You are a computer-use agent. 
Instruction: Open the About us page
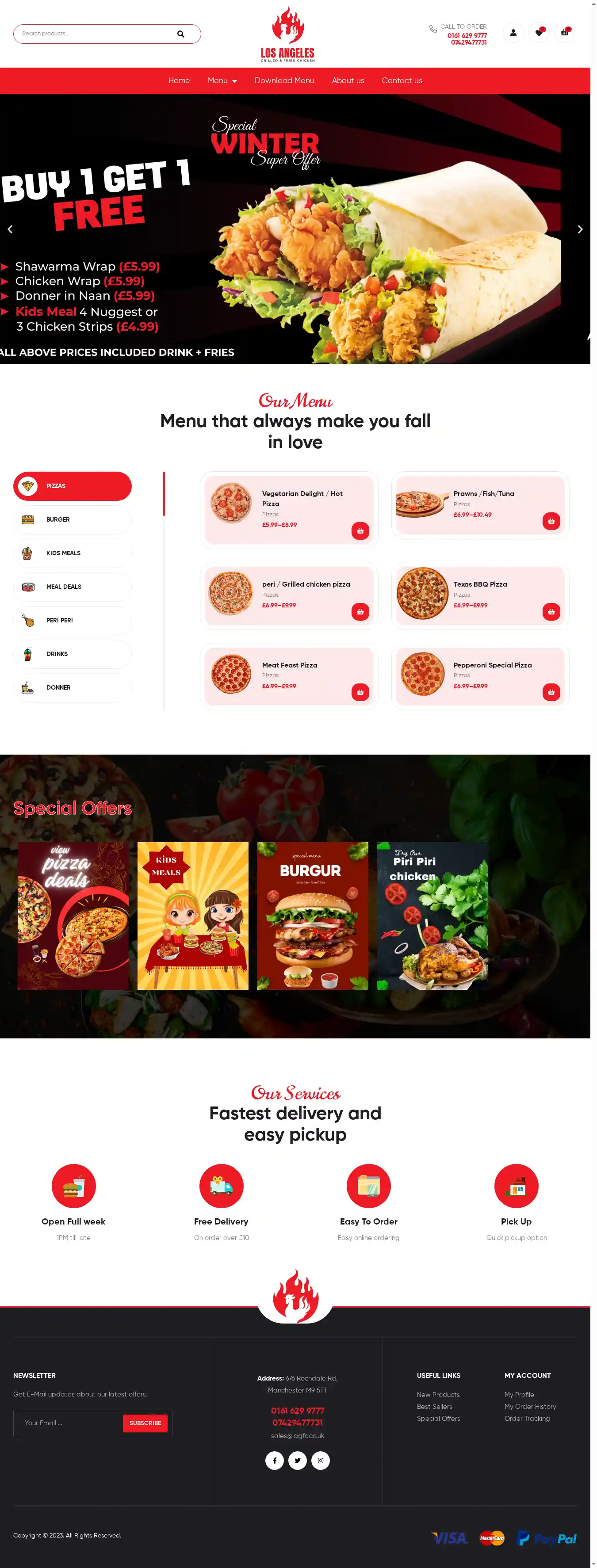point(348,81)
